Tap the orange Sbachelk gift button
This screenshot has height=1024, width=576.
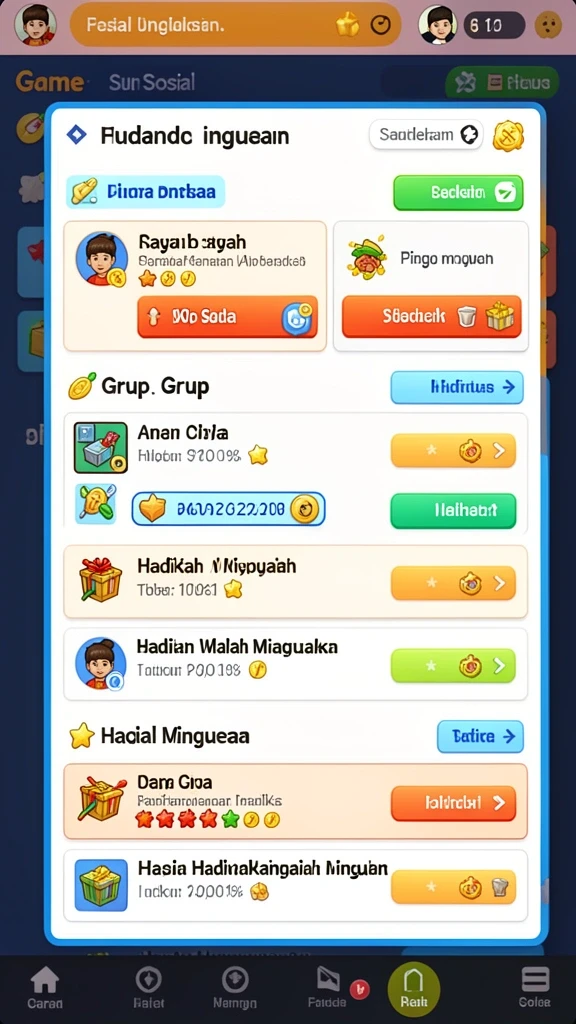432,317
